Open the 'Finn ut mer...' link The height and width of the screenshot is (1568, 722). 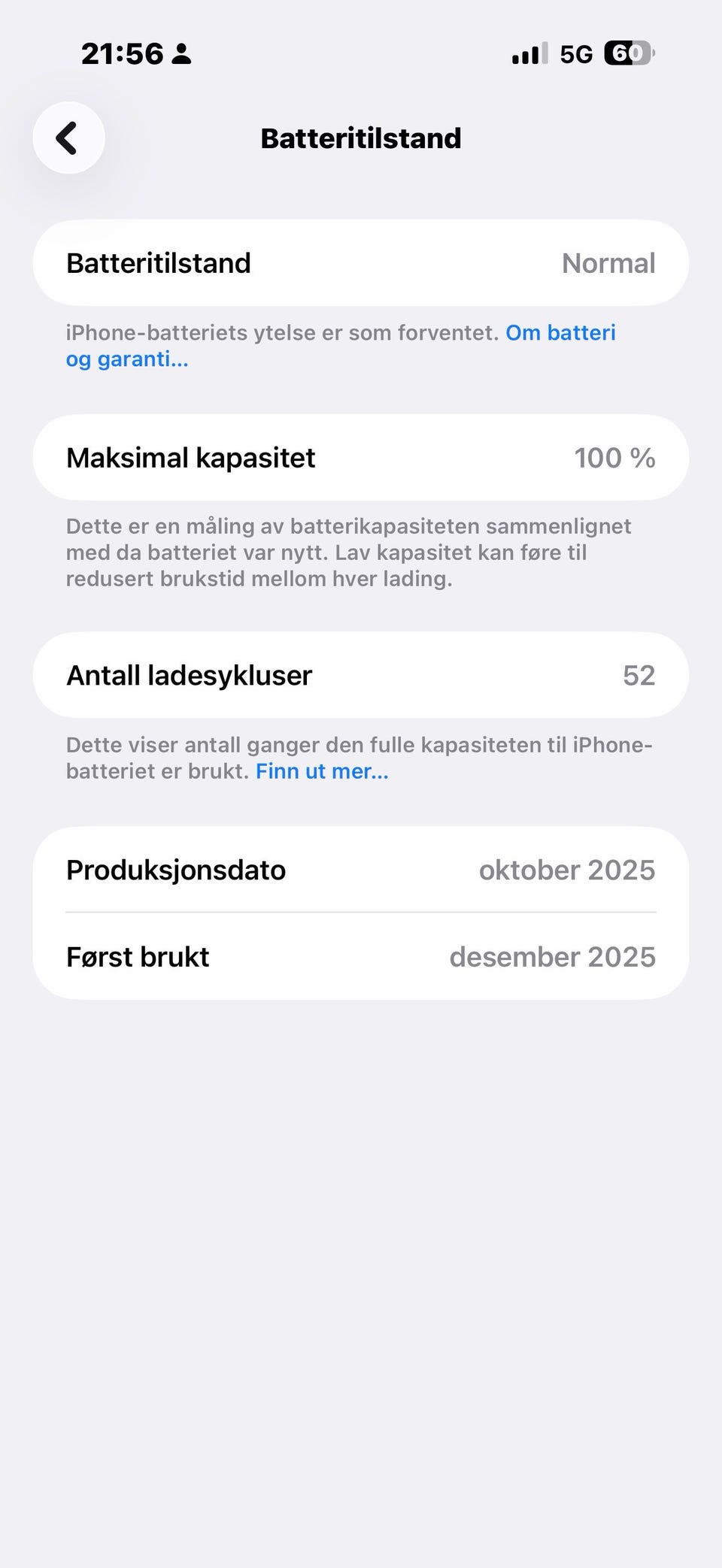pos(322,770)
